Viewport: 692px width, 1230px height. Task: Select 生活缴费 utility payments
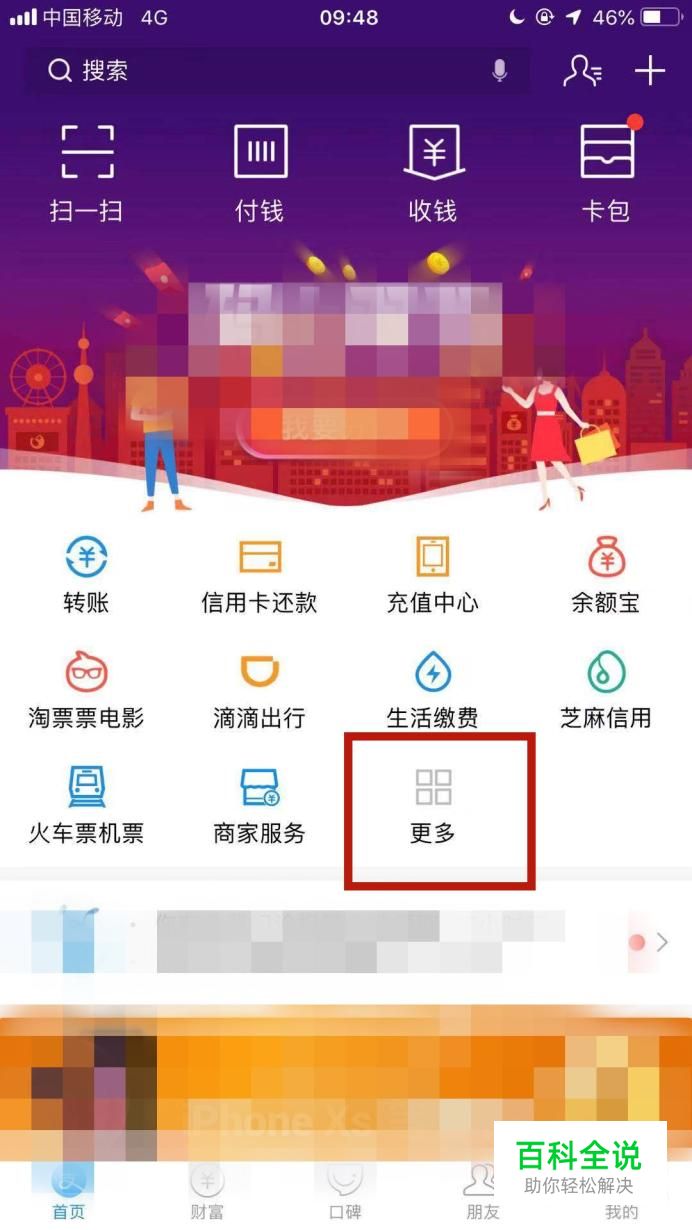tap(433, 690)
